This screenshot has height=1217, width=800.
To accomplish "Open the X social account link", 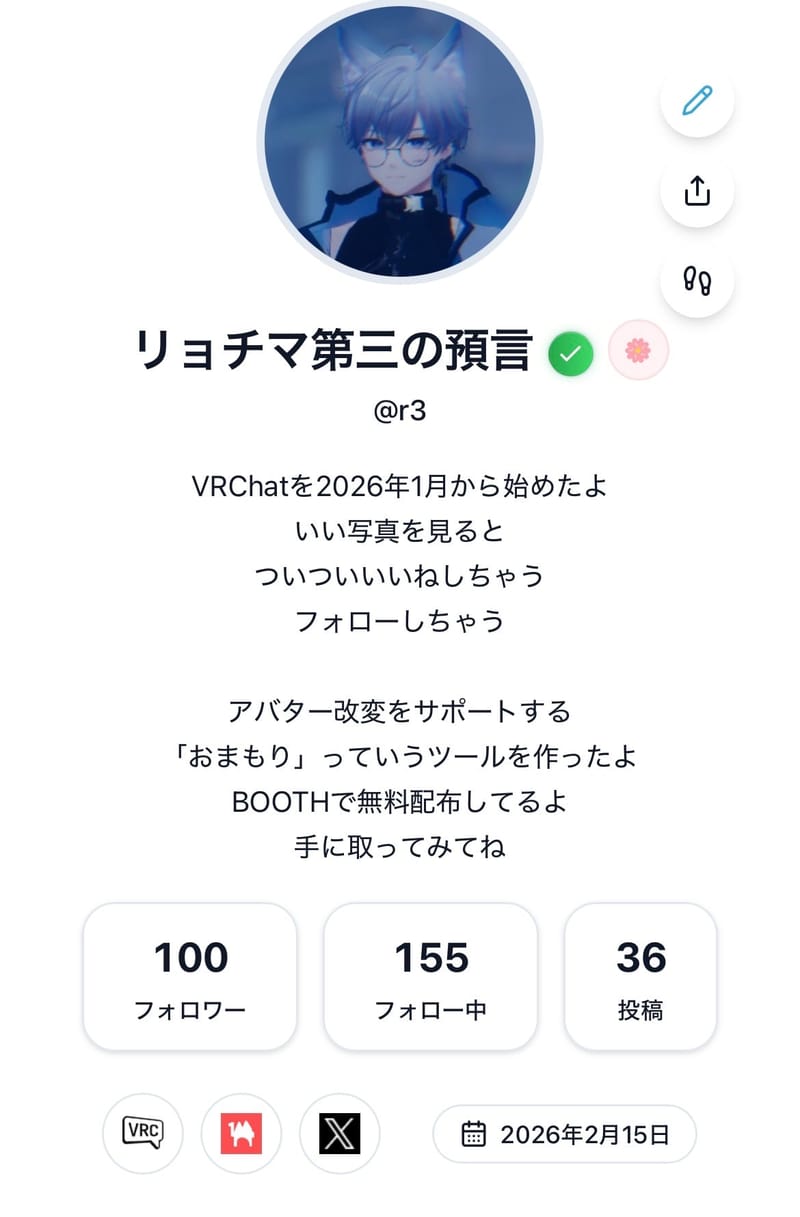I will click(x=339, y=1133).
